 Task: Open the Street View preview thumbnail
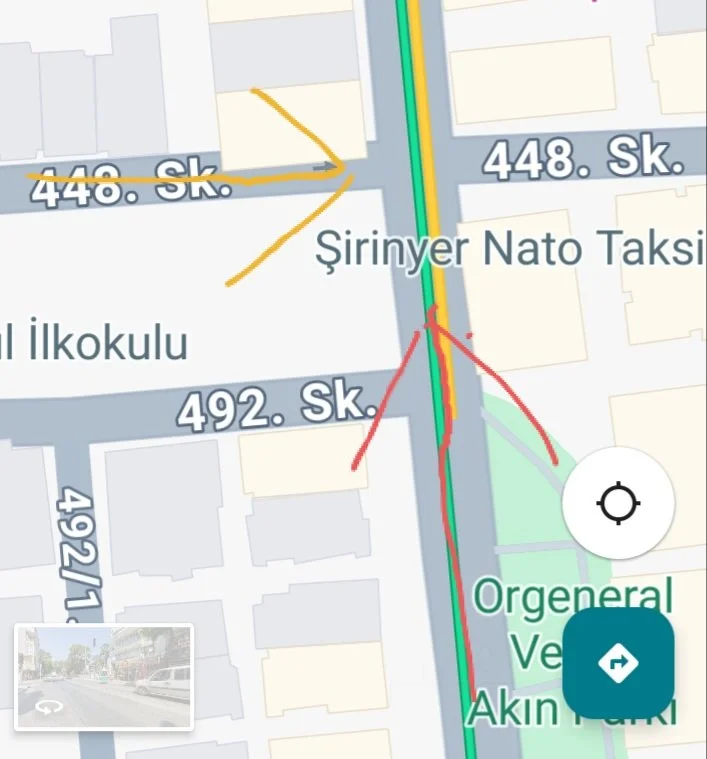[104, 677]
